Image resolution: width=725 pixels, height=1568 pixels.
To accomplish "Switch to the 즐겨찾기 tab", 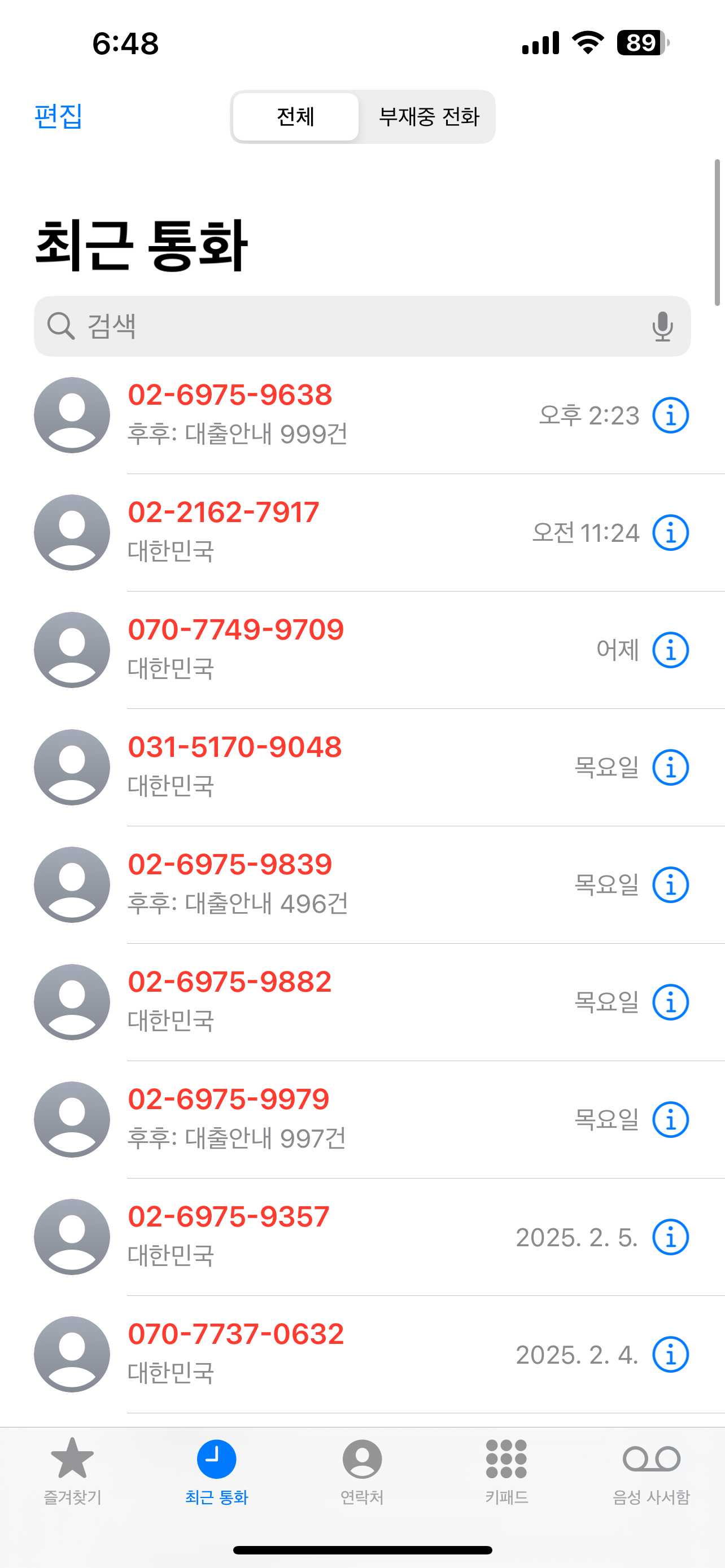I will pyautogui.click(x=72, y=1470).
